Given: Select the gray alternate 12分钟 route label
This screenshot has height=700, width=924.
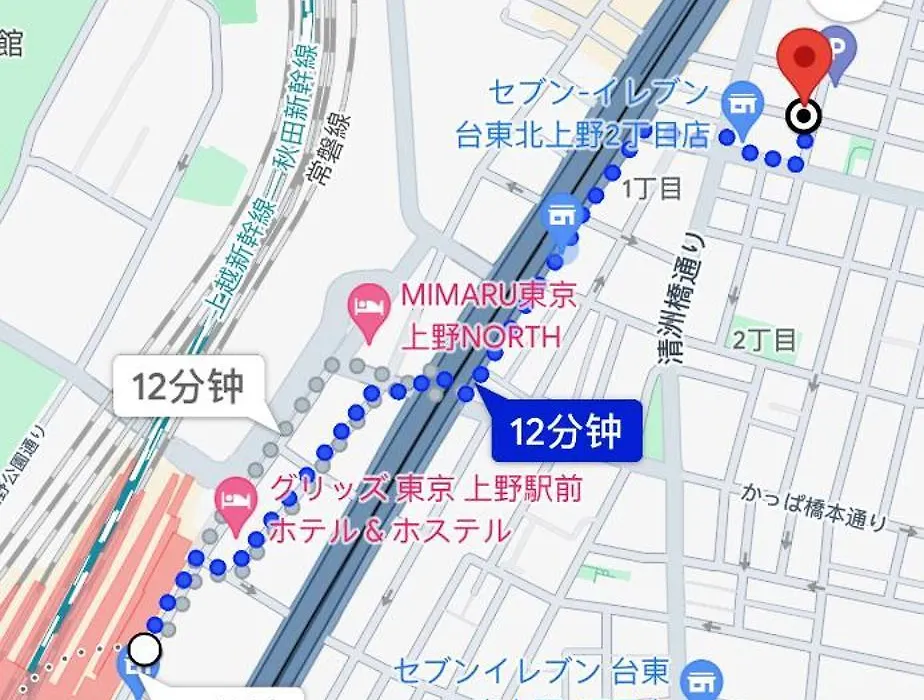Looking at the screenshot, I should pyautogui.click(x=188, y=386).
